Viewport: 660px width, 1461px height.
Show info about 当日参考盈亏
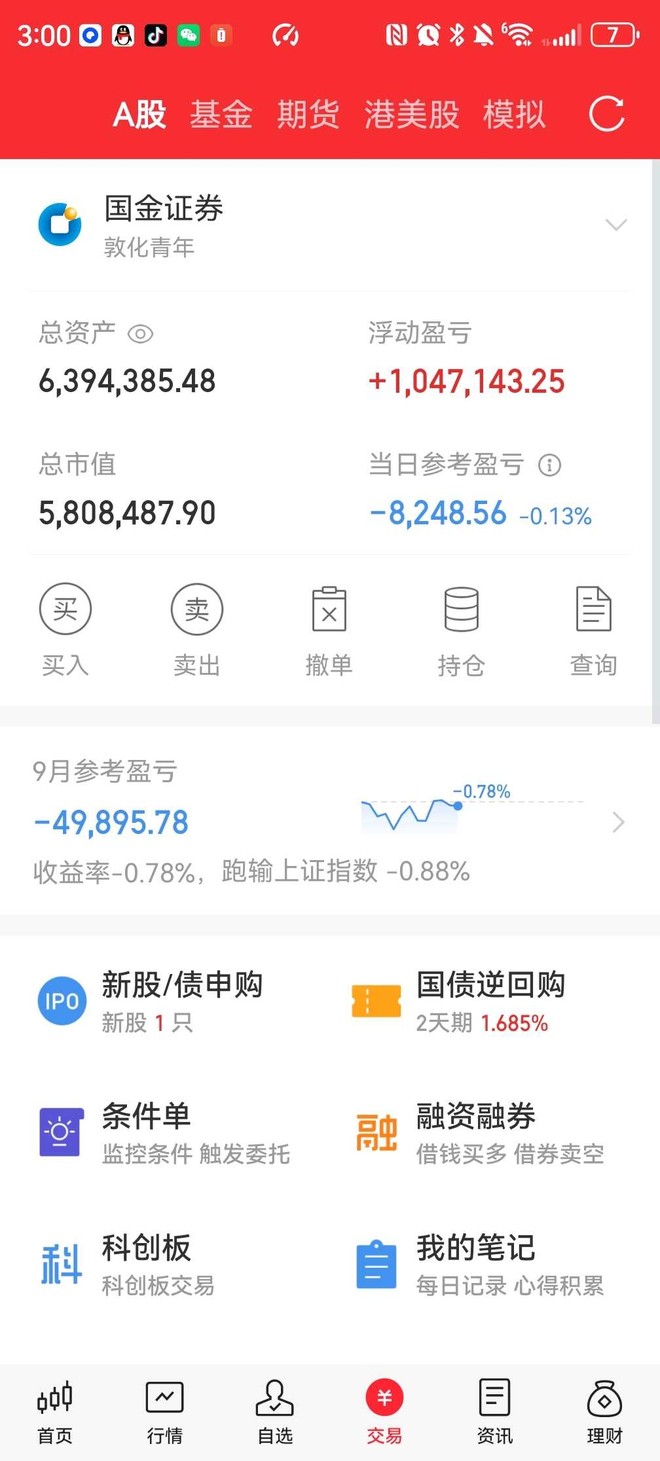tap(549, 465)
